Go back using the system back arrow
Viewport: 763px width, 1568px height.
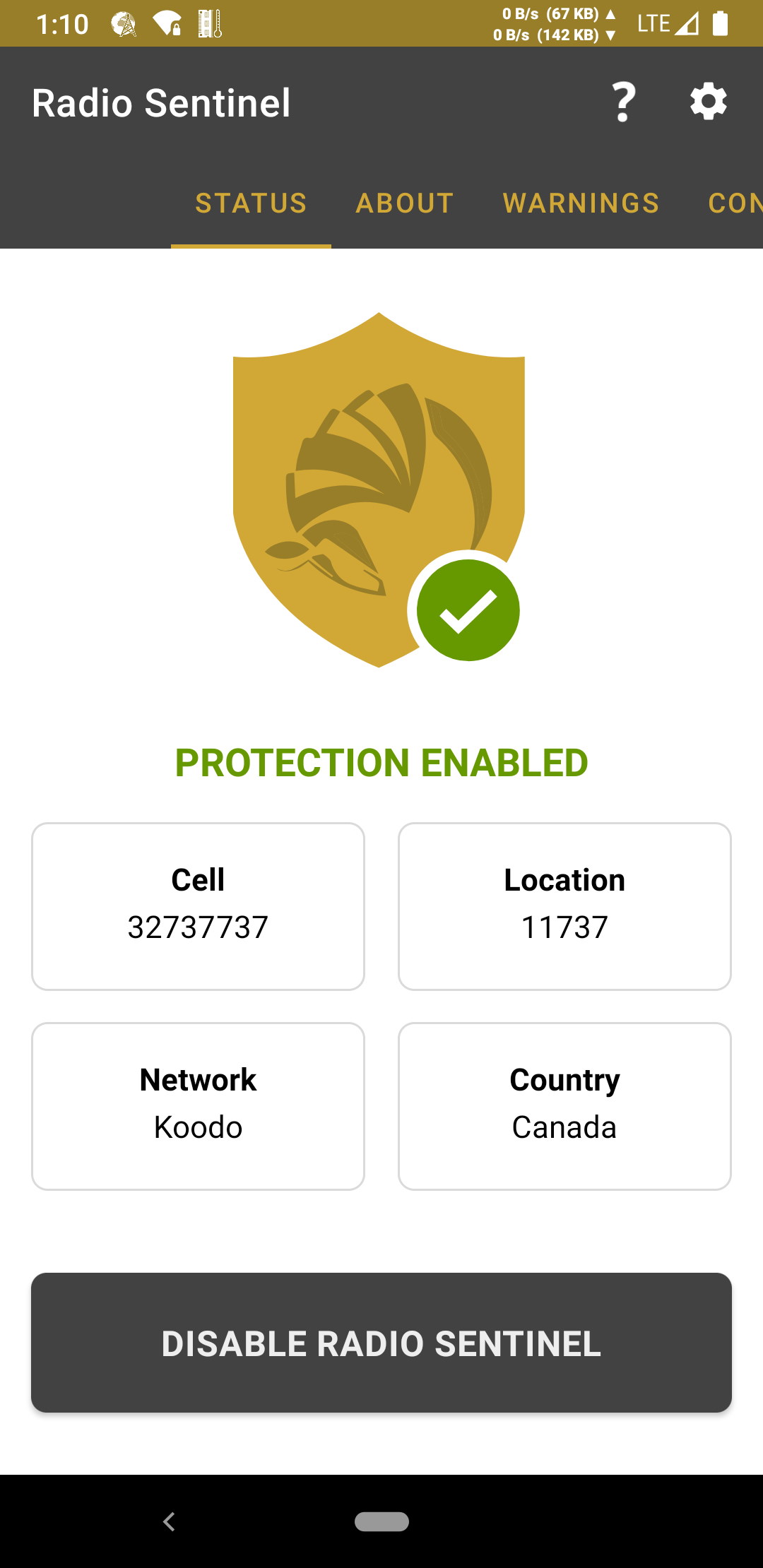[169, 1521]
